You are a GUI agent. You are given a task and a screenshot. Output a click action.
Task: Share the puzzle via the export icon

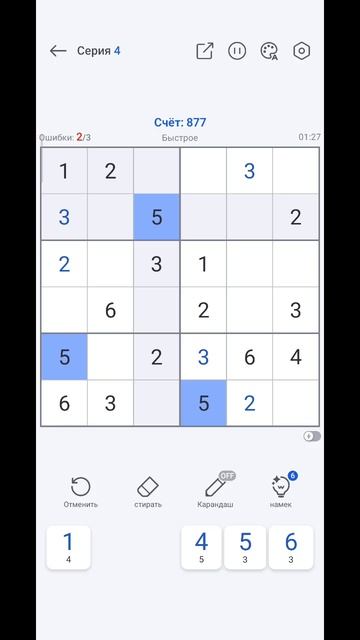tap(205, 51)
